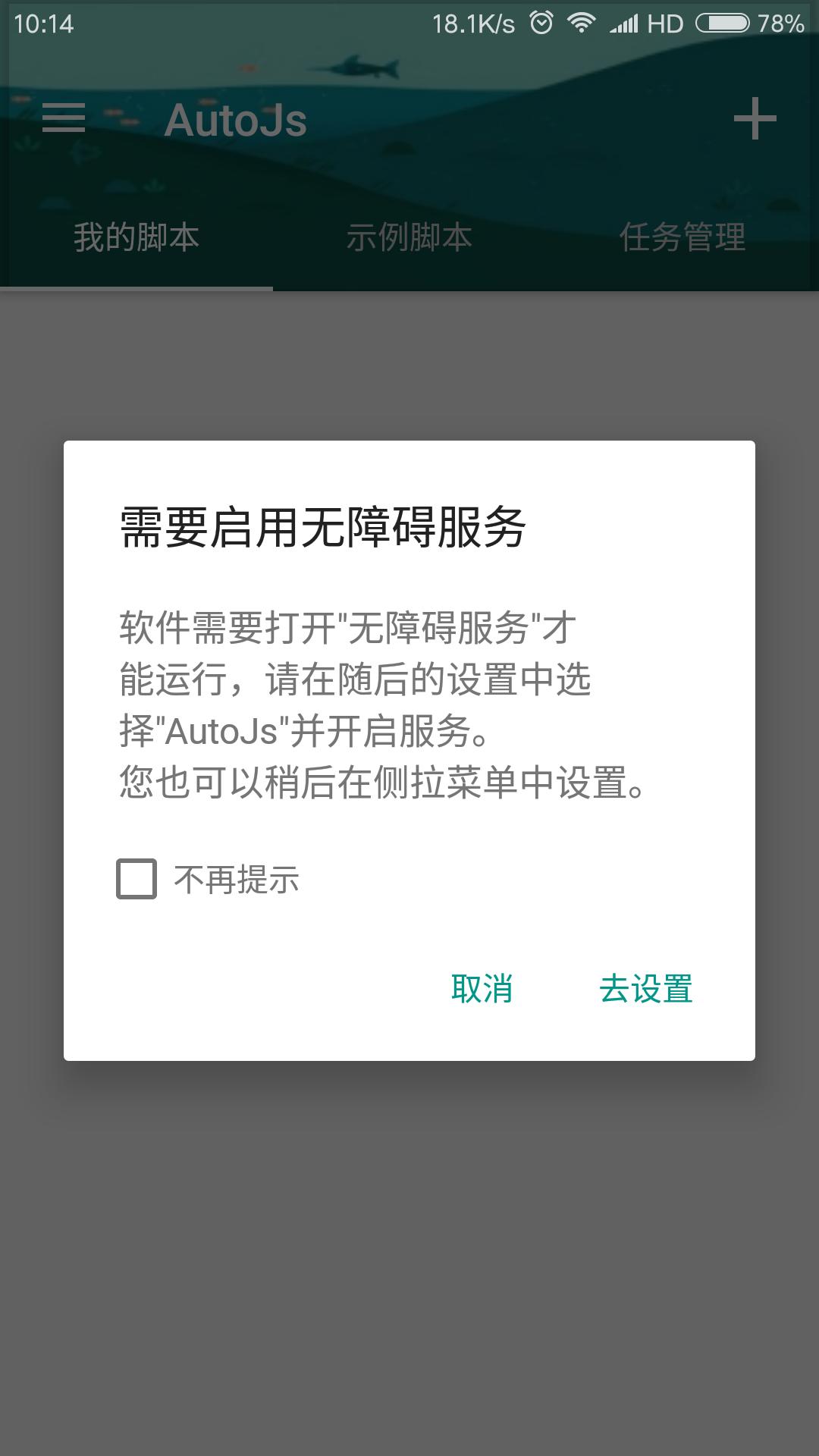The width and height of the screenshot is (819, 1456).
Task: Tap the plus icon to create new script
Action: coord(756,119)
